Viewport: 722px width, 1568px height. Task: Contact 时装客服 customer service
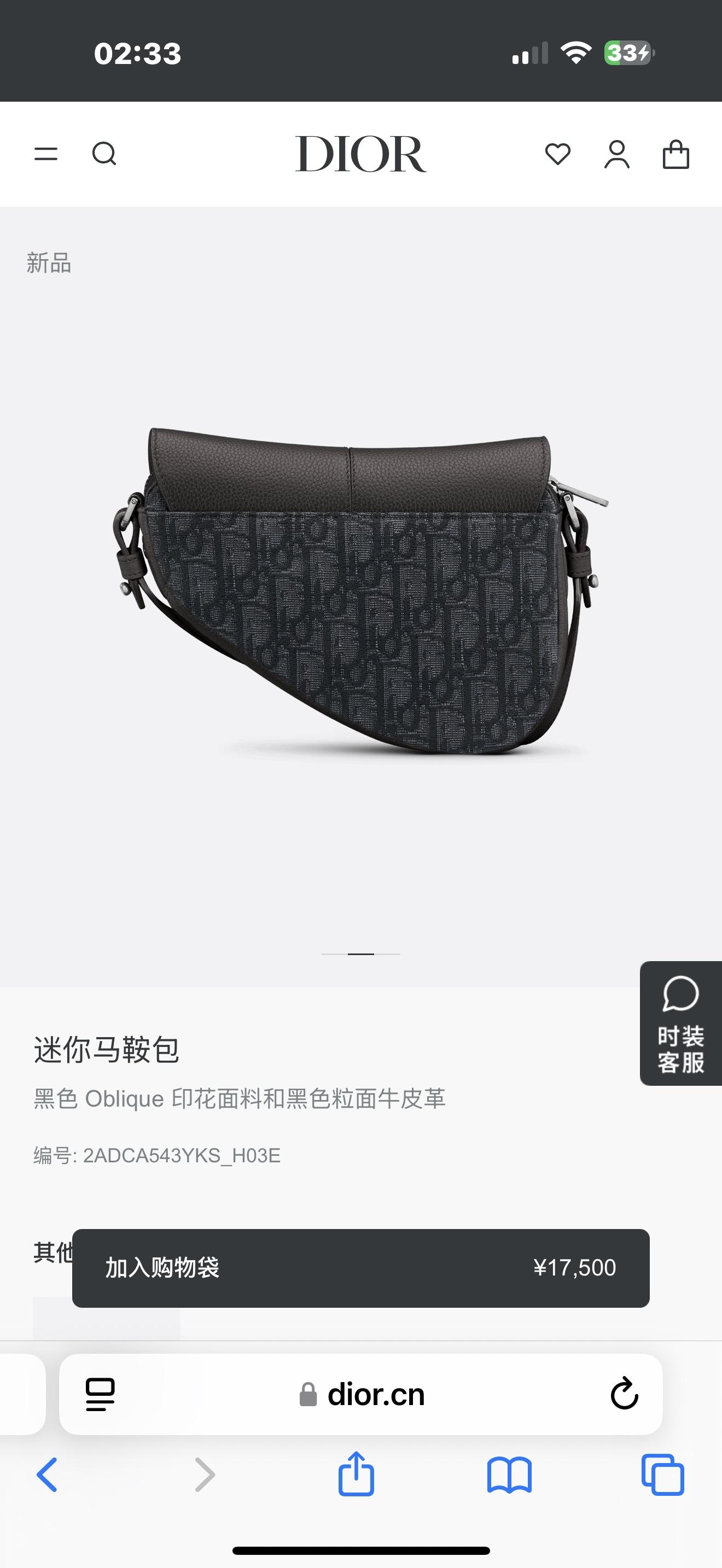(x=680, y=1022)
